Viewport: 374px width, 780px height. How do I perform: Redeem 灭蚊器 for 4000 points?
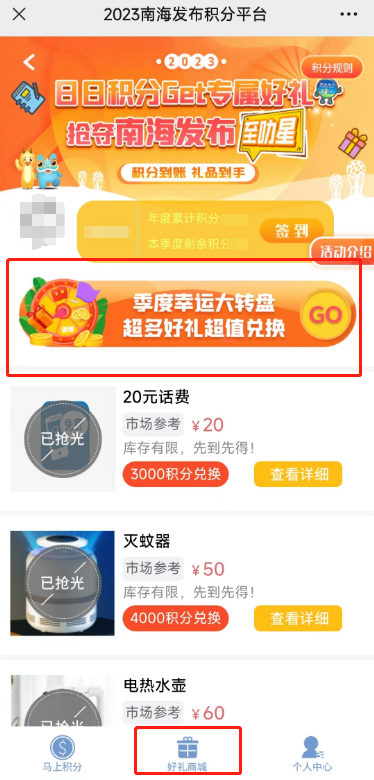176,618
